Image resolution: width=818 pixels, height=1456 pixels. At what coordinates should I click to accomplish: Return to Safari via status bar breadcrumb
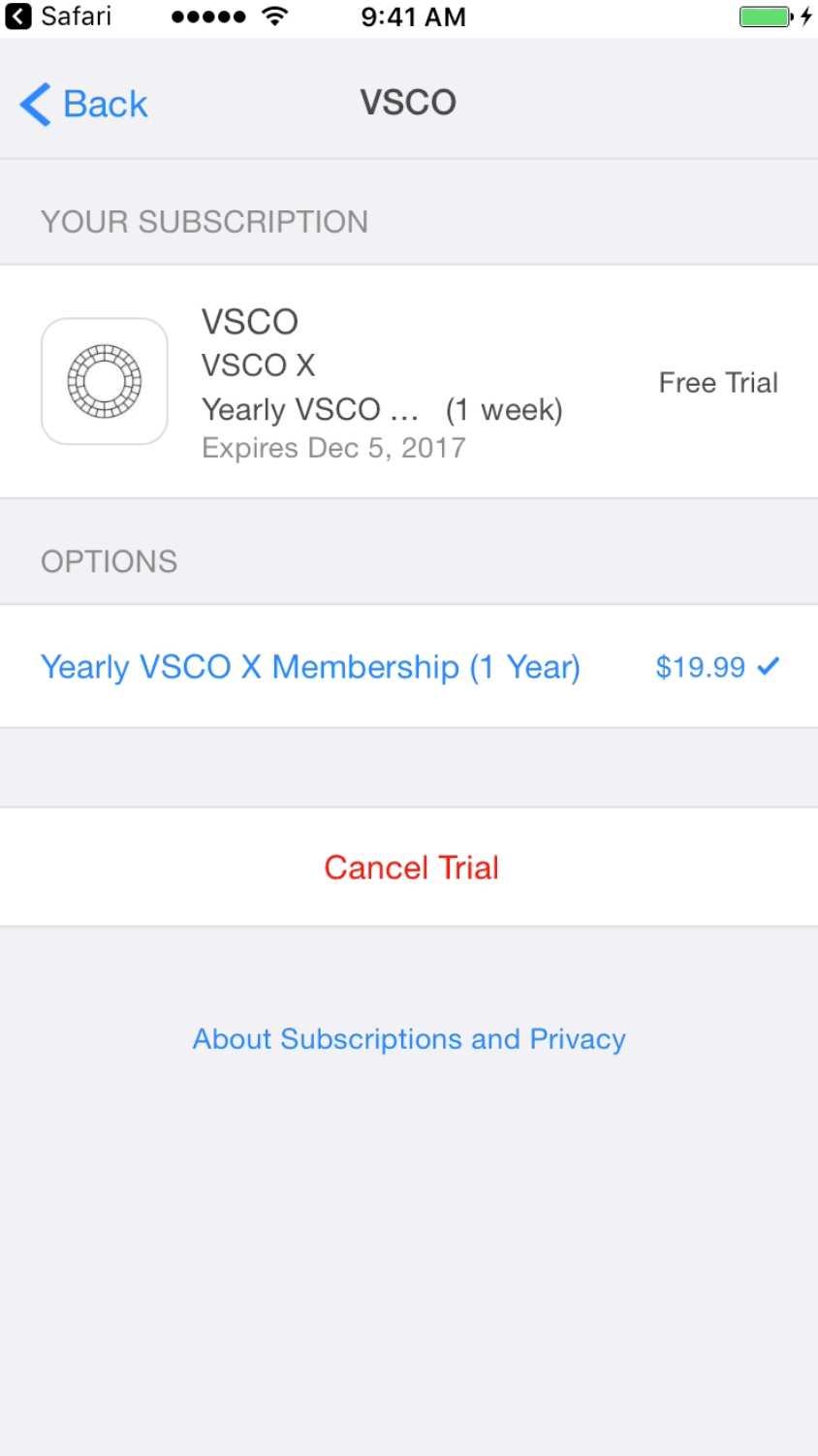(59, 16)
